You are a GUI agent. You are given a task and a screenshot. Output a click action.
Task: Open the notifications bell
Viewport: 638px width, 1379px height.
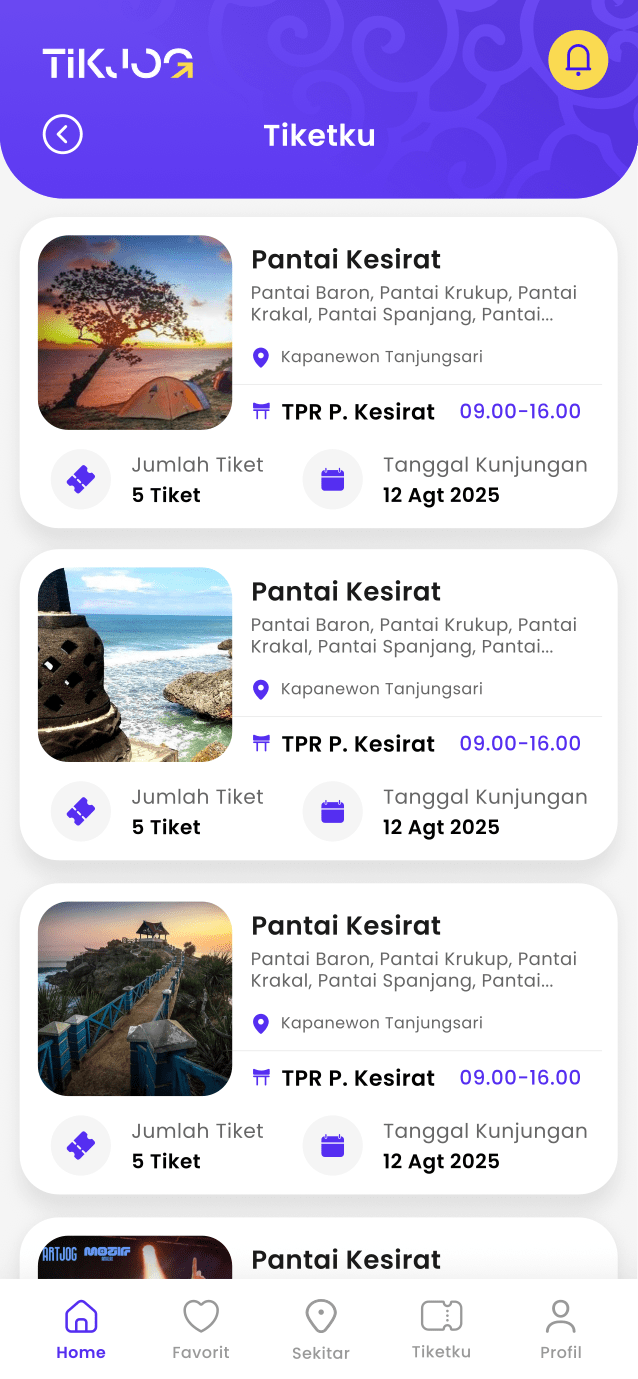point(578,60)
